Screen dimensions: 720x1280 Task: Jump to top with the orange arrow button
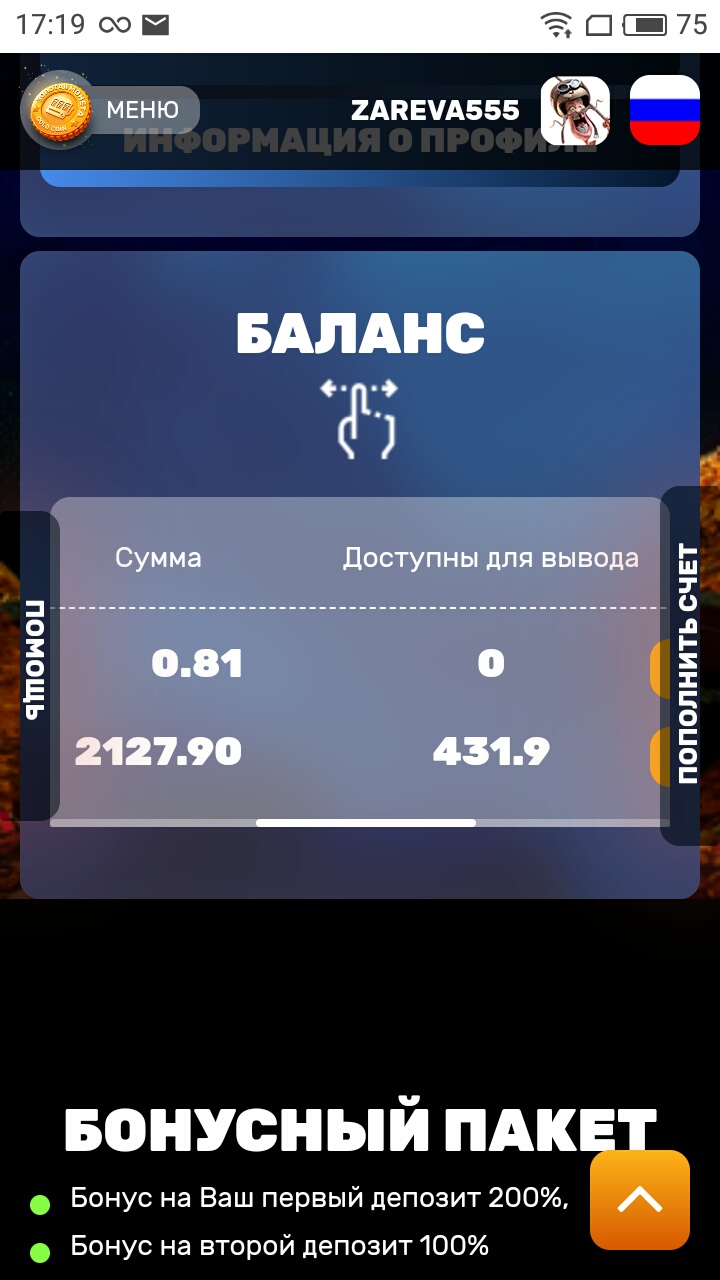(640, 1200)
